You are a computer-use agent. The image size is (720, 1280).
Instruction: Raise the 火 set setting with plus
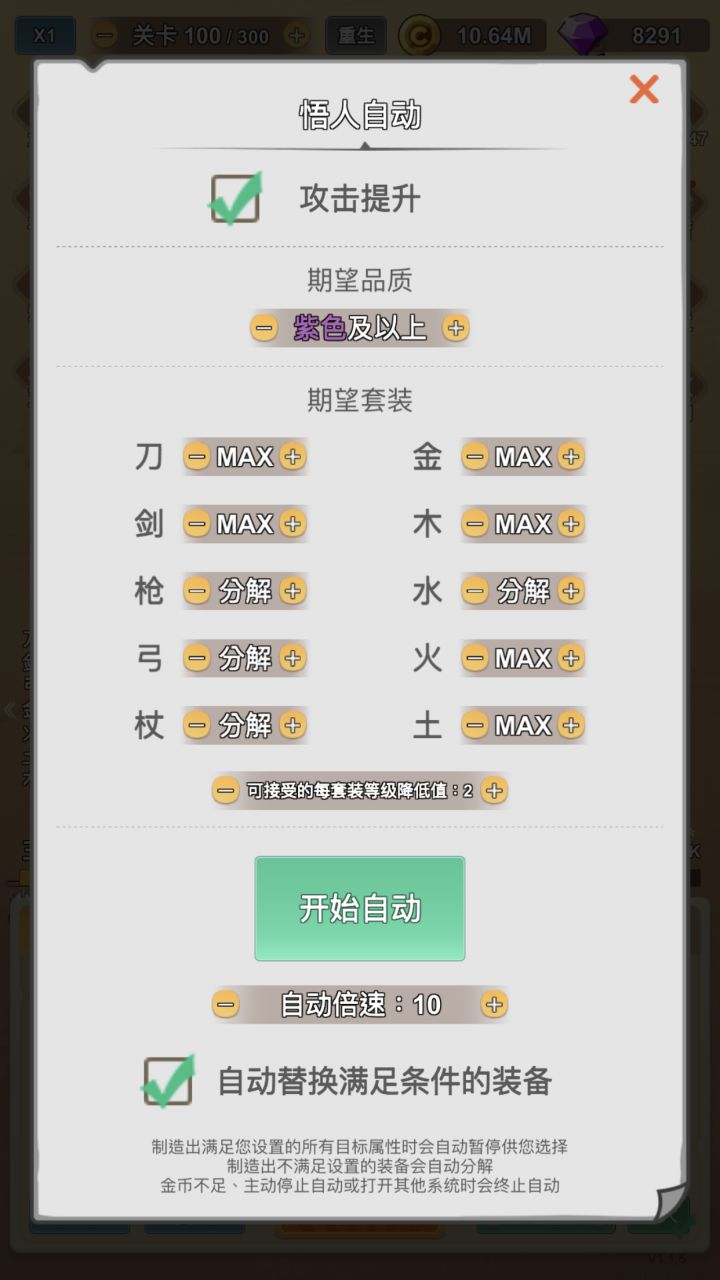(570, 658)
